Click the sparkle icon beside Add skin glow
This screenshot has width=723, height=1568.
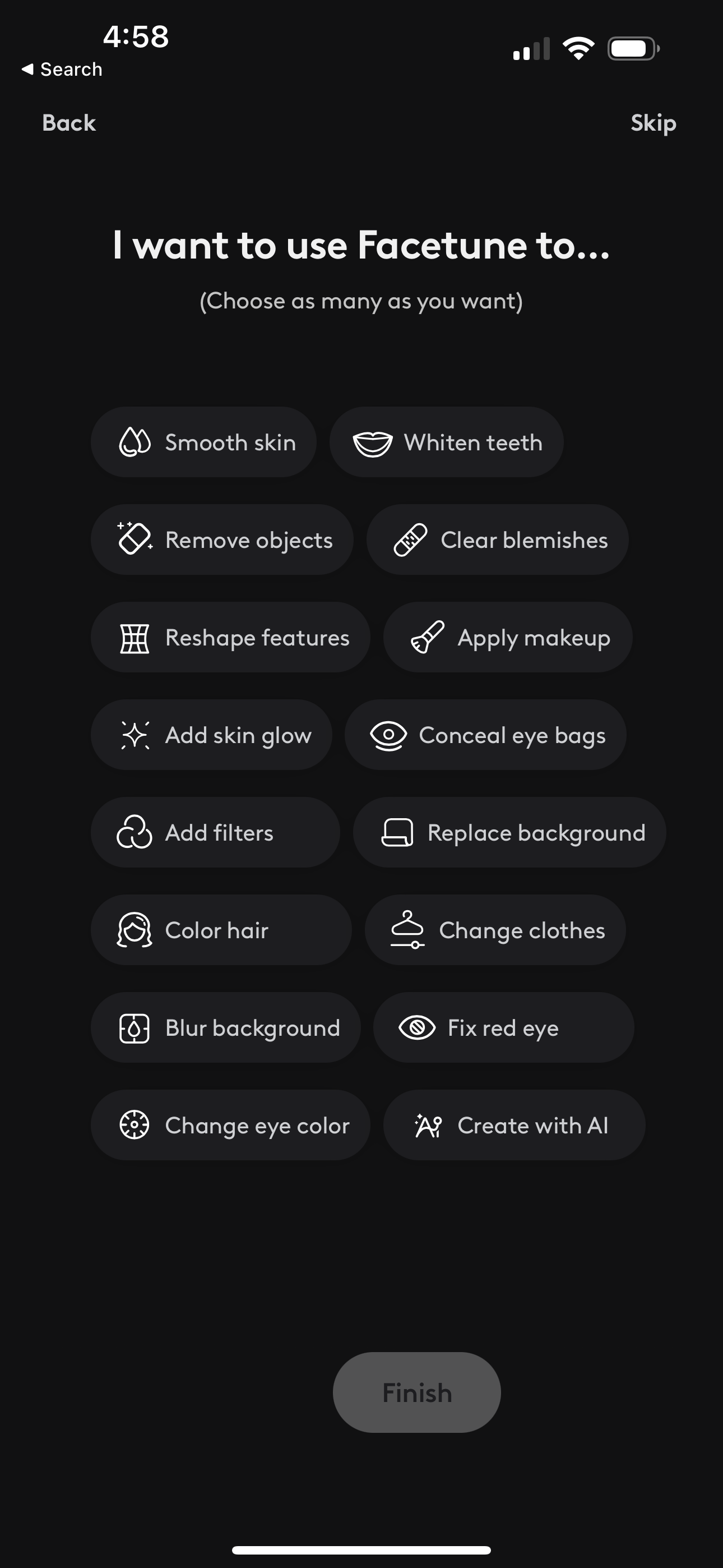coord(135,735)
